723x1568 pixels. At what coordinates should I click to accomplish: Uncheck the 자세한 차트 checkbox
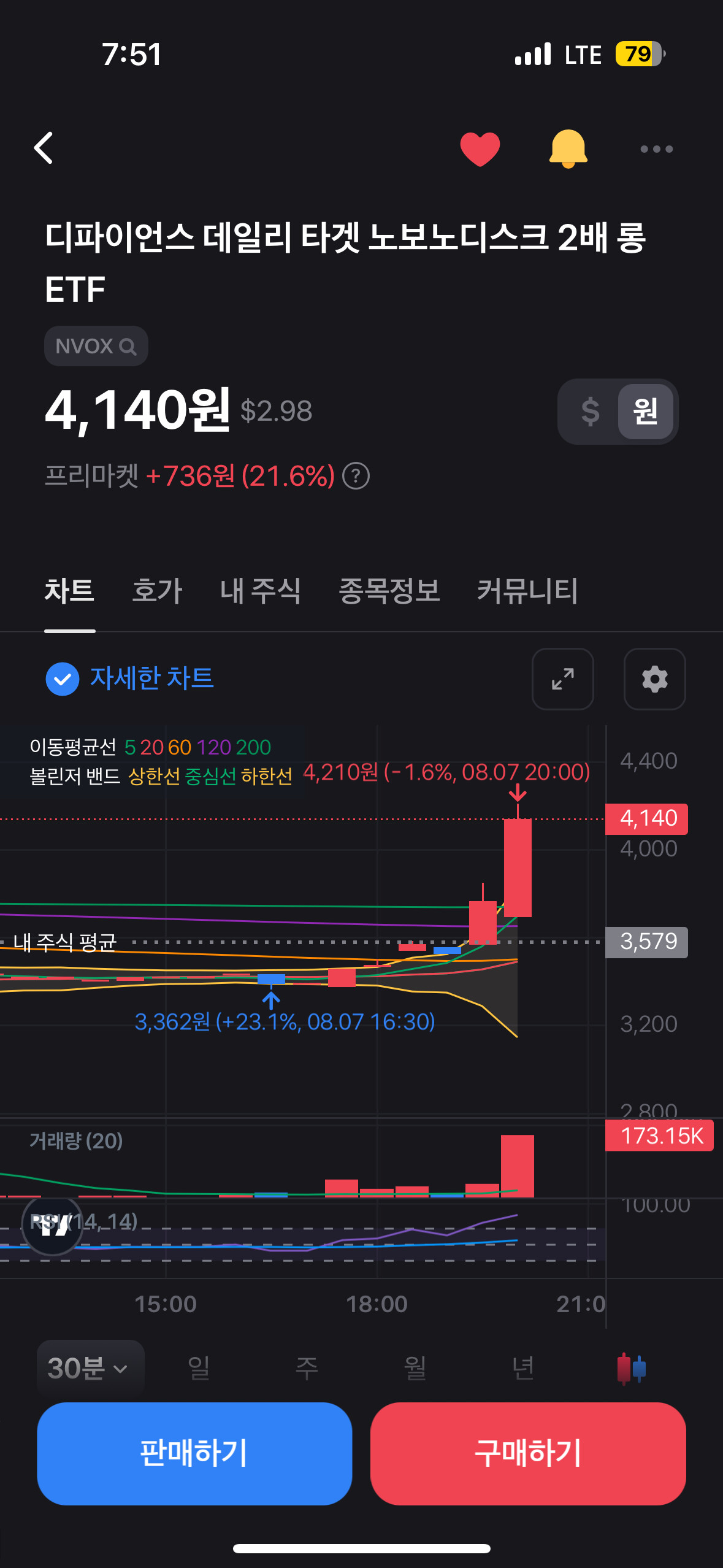63,679
